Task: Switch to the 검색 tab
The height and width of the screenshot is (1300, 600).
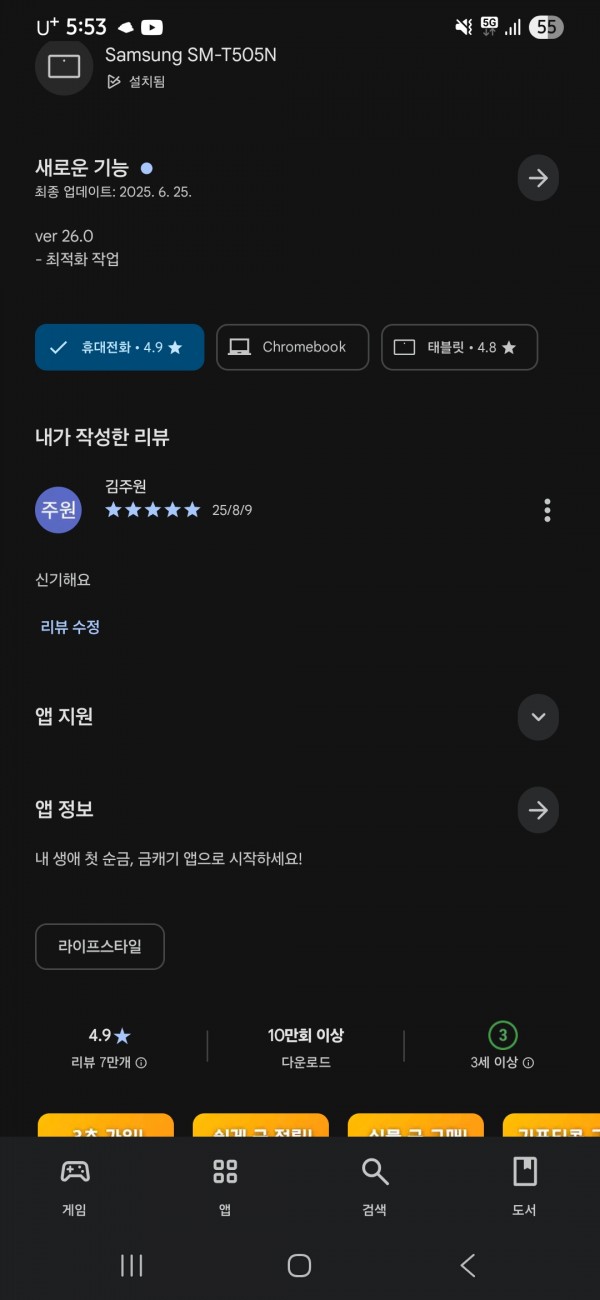Action: (x=375, y=1187)
